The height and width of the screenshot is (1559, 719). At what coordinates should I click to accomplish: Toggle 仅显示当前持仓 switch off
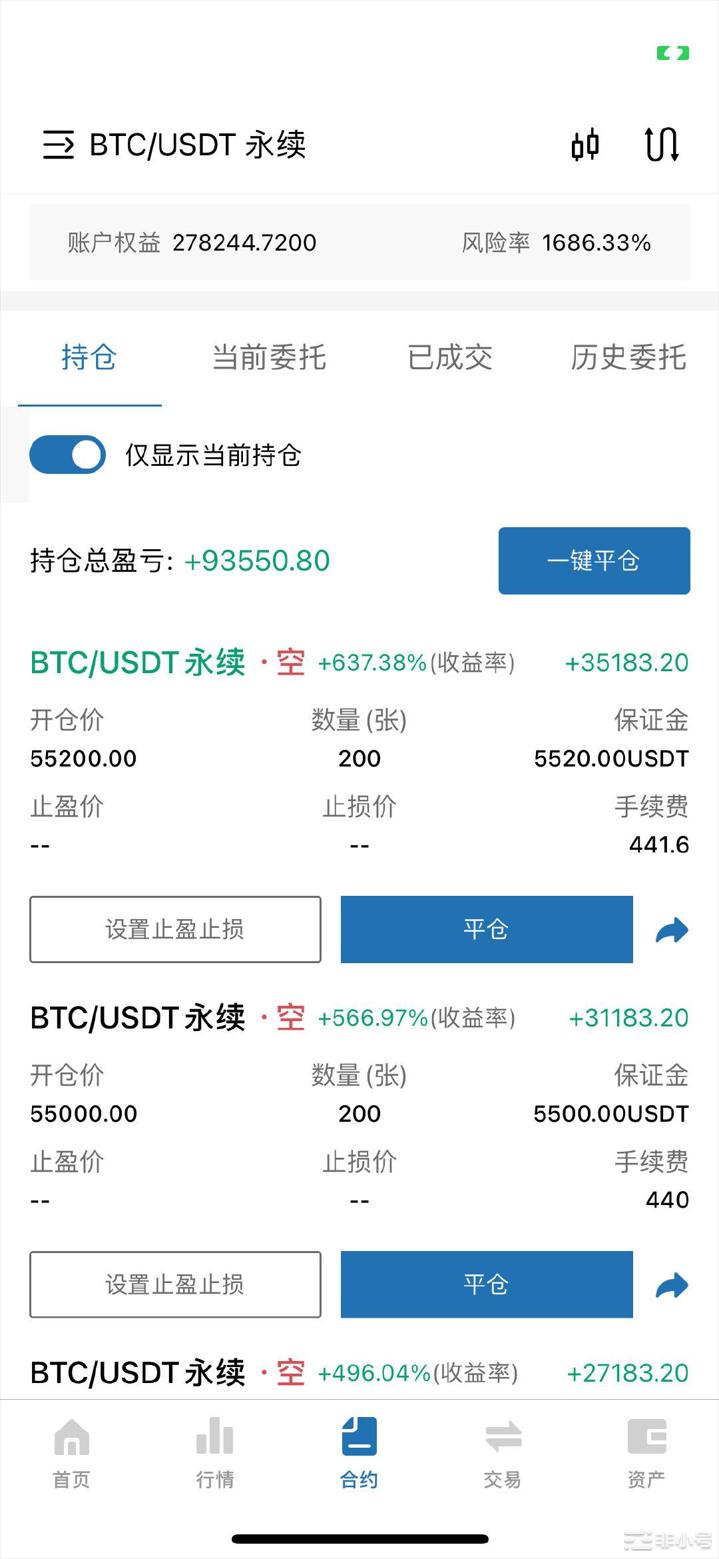67,455
